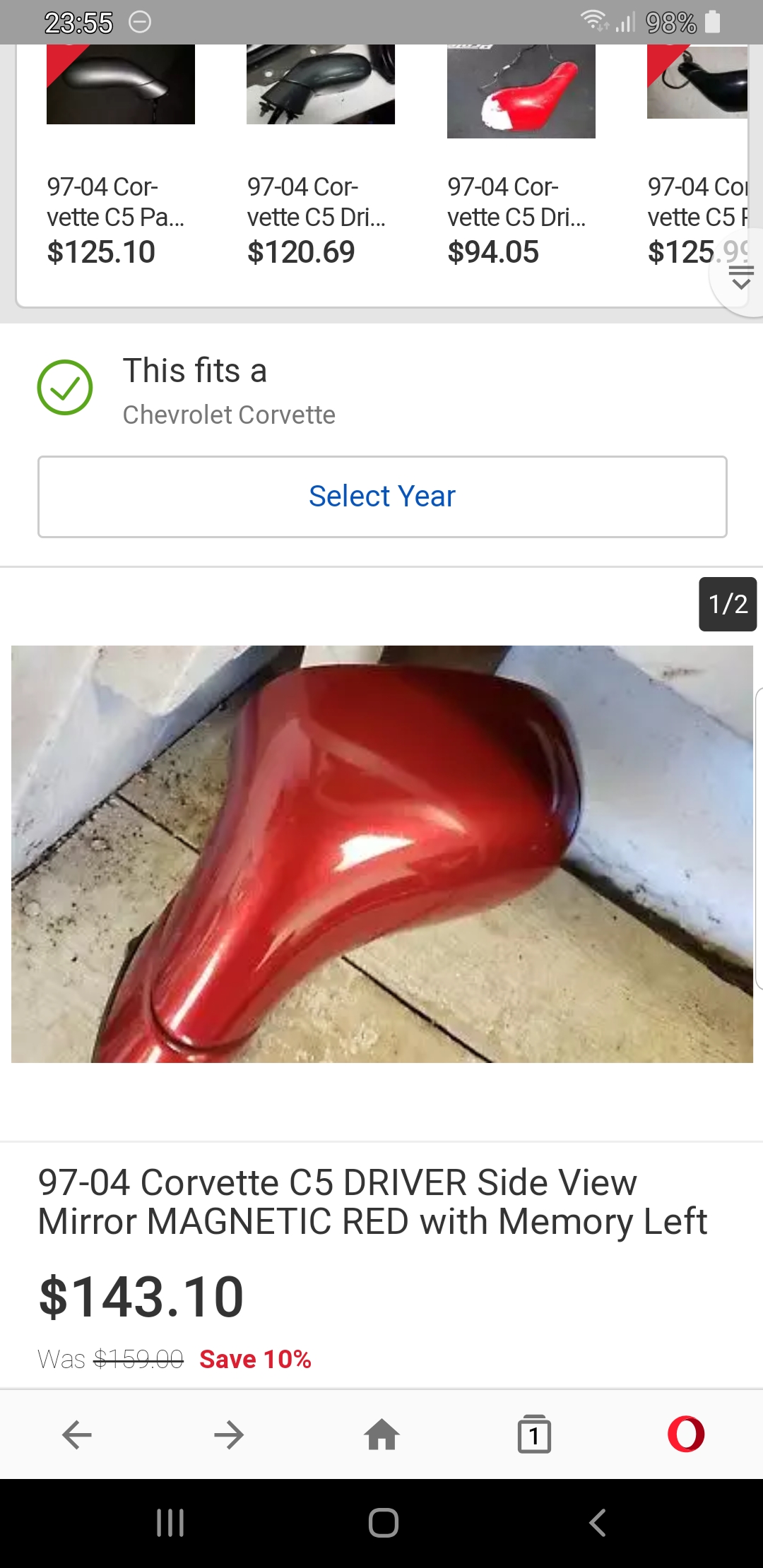This screenshot has height=1568, width=763.
Task: Open the Opera menu
Action: click(686, 1435)
